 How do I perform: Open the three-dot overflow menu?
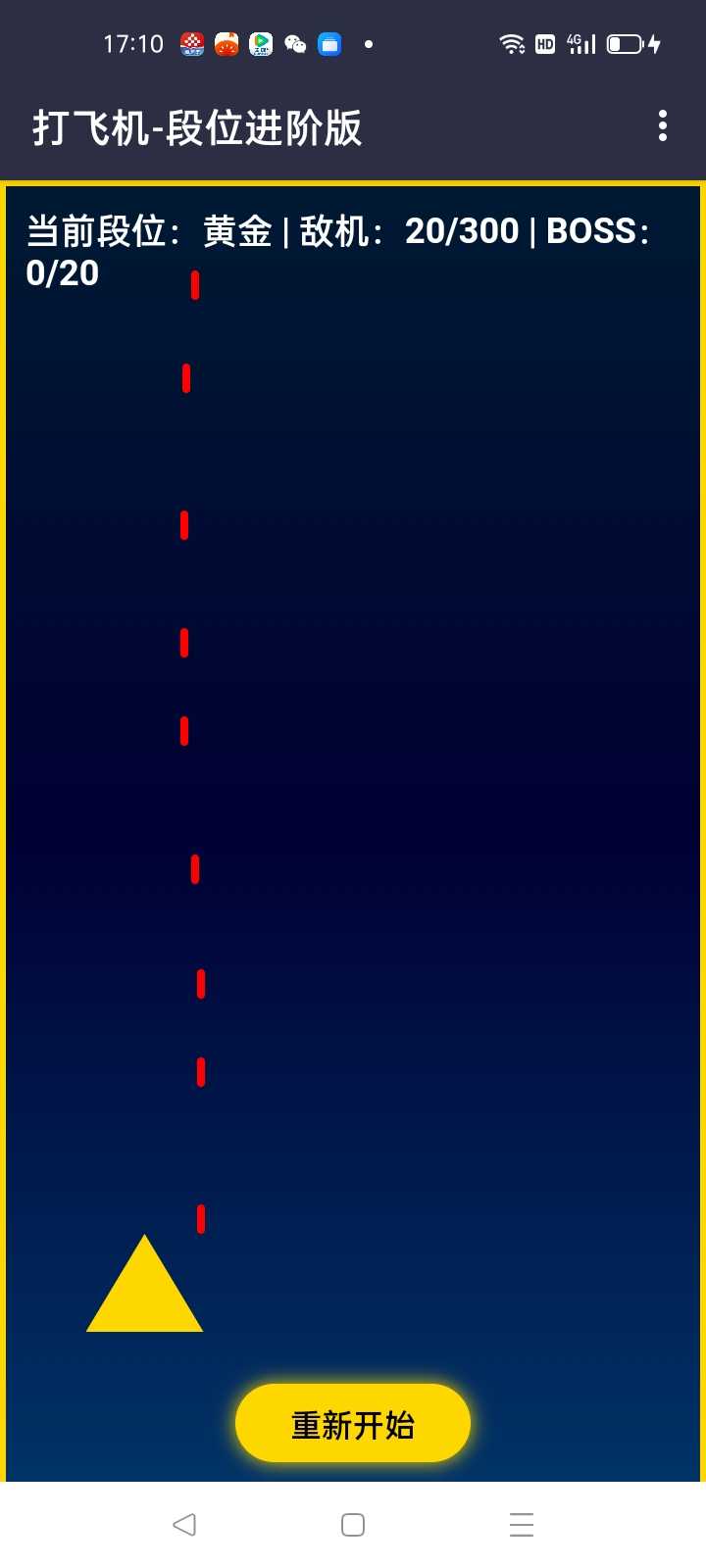click(x=663, y=126)
